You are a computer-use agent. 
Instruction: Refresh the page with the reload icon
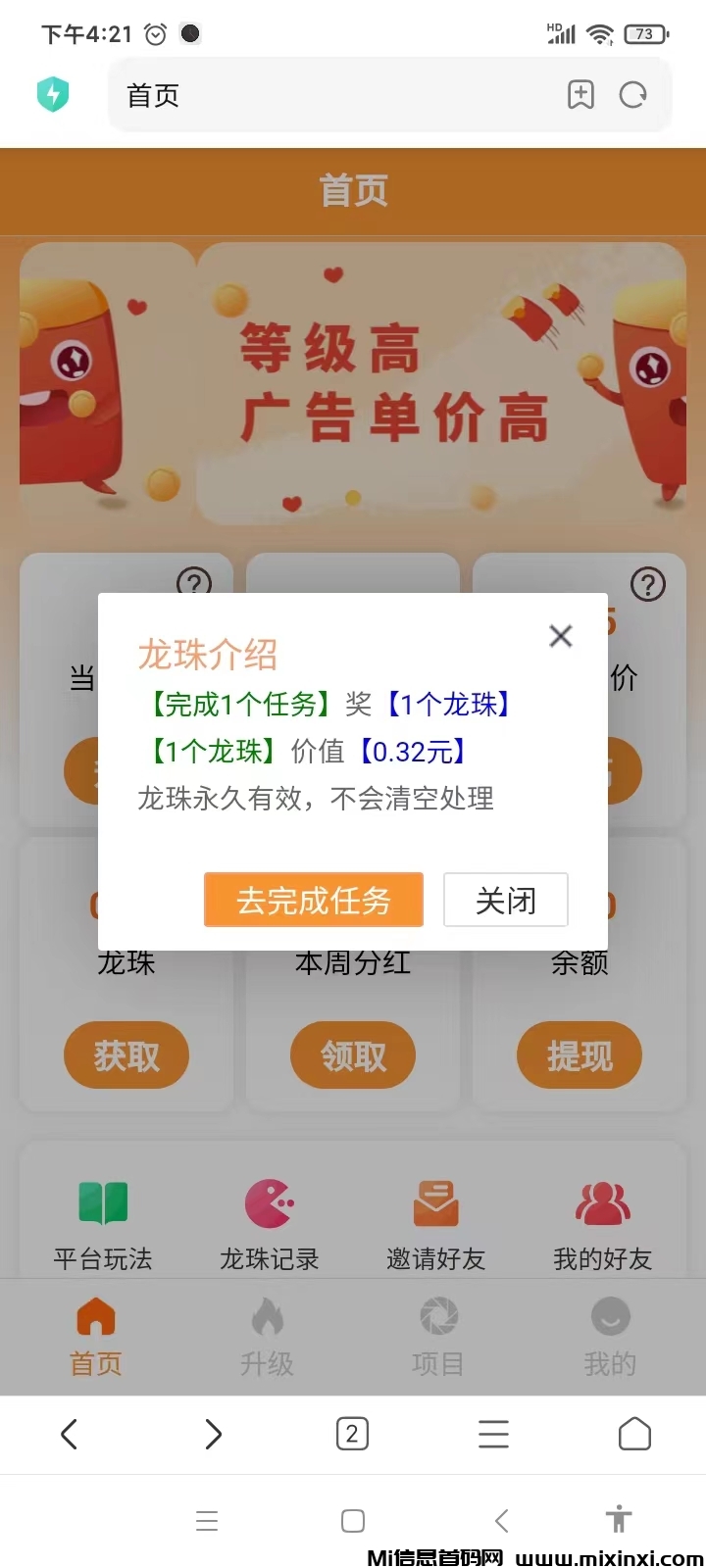coord(633,95)
